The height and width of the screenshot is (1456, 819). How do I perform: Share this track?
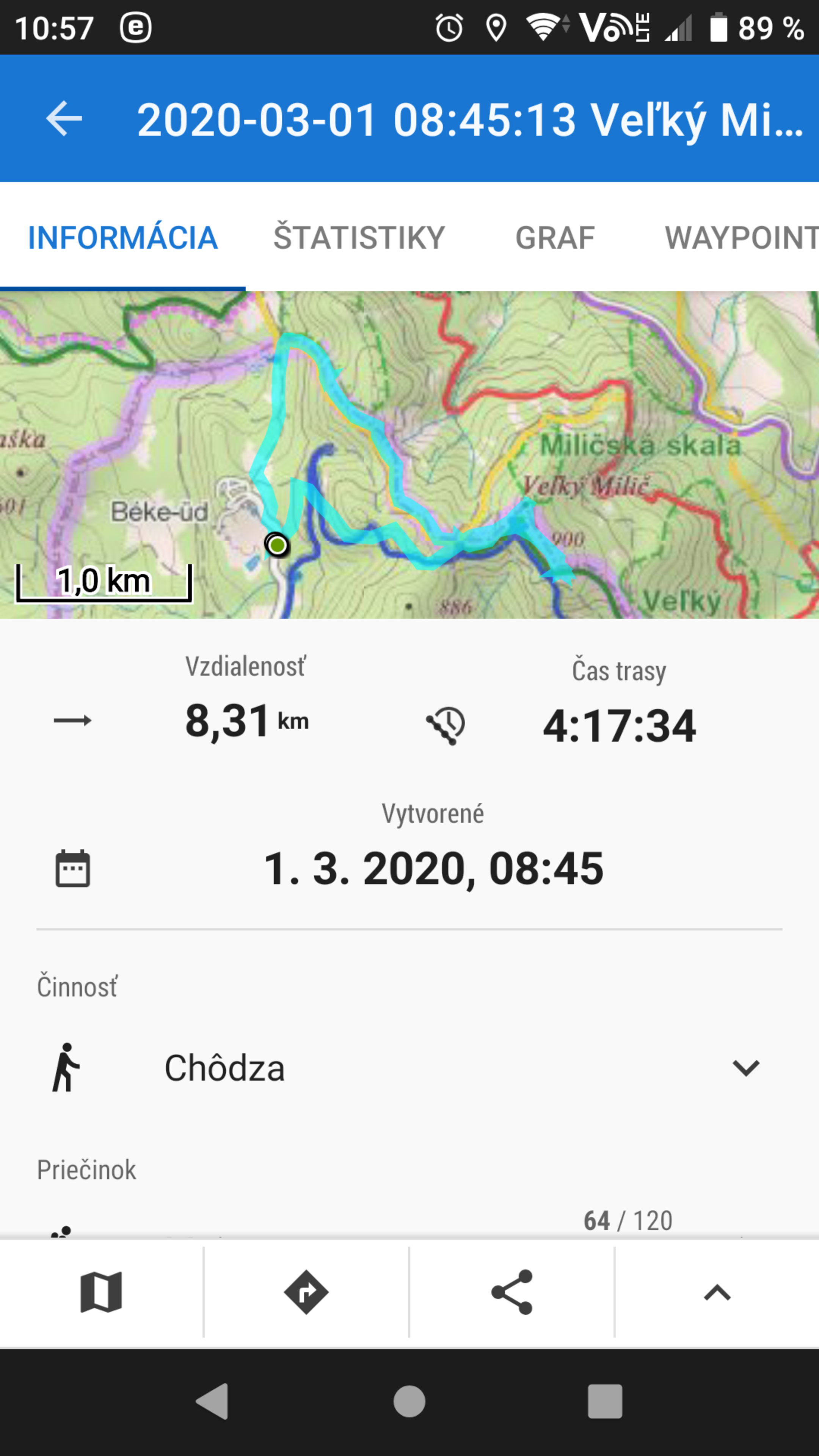tap(512, 1292)
